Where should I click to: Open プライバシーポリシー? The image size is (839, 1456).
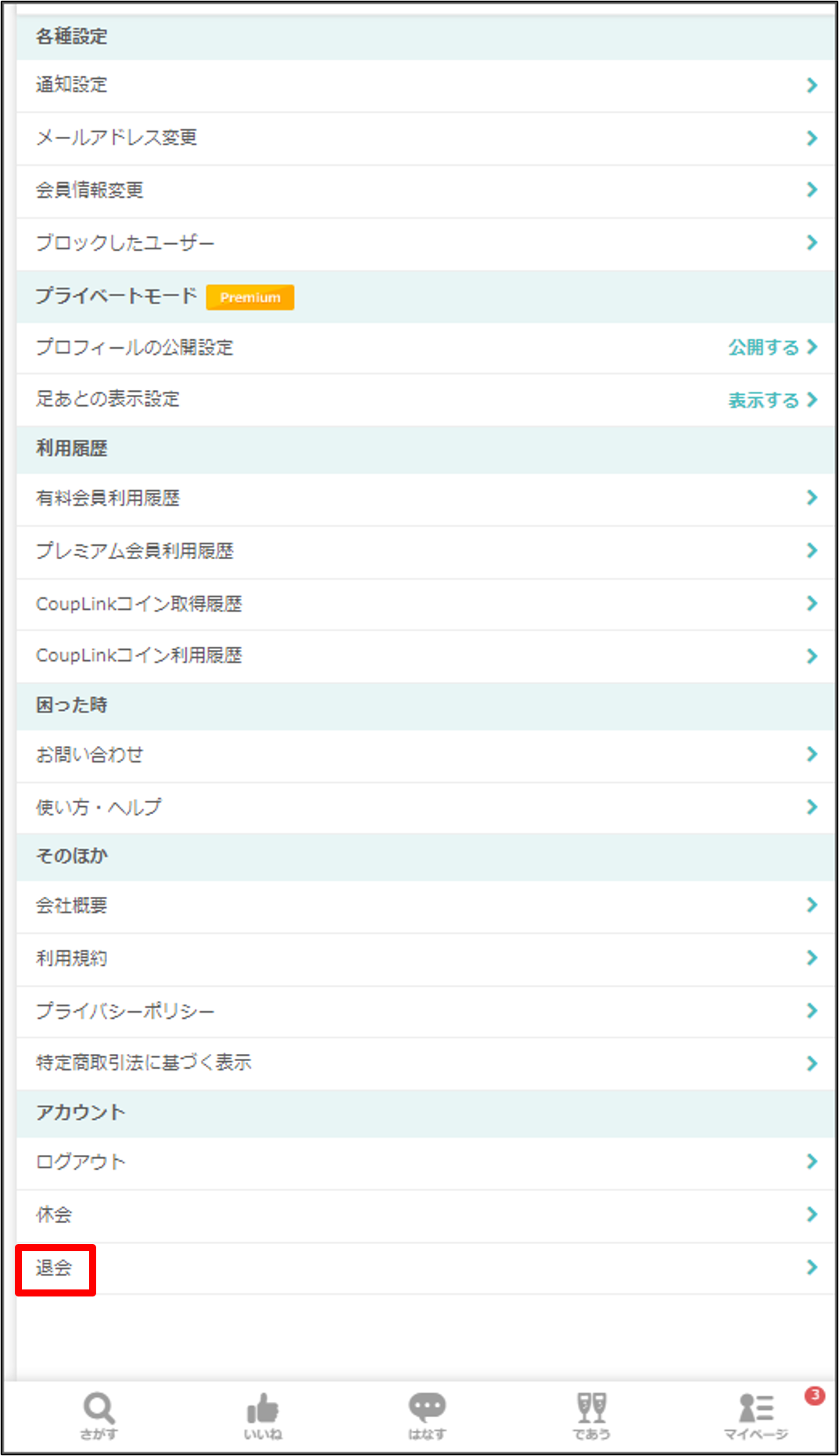click(x=422, y=1011)
